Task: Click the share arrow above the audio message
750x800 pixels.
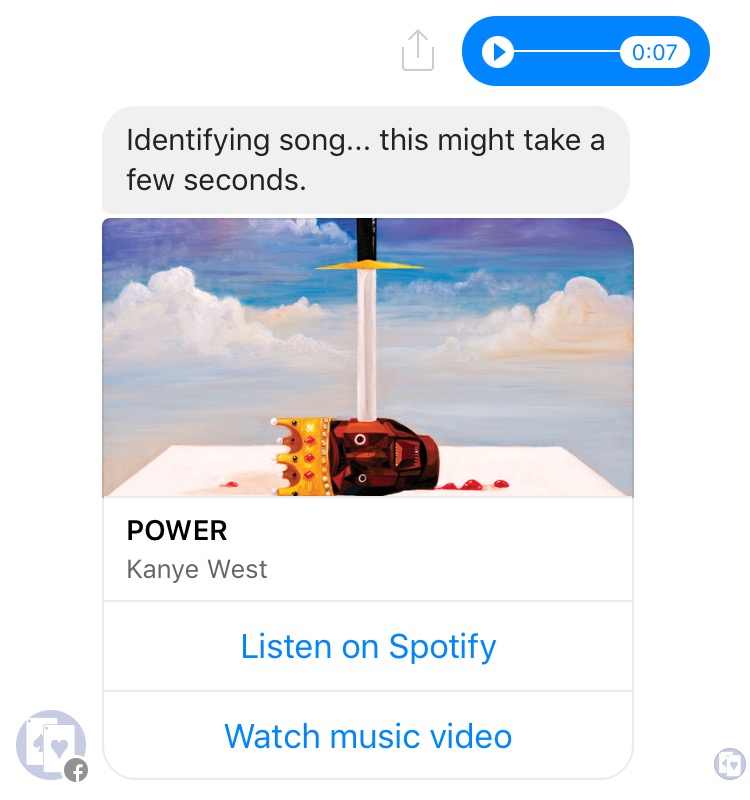Action: (x=418, y=48)
